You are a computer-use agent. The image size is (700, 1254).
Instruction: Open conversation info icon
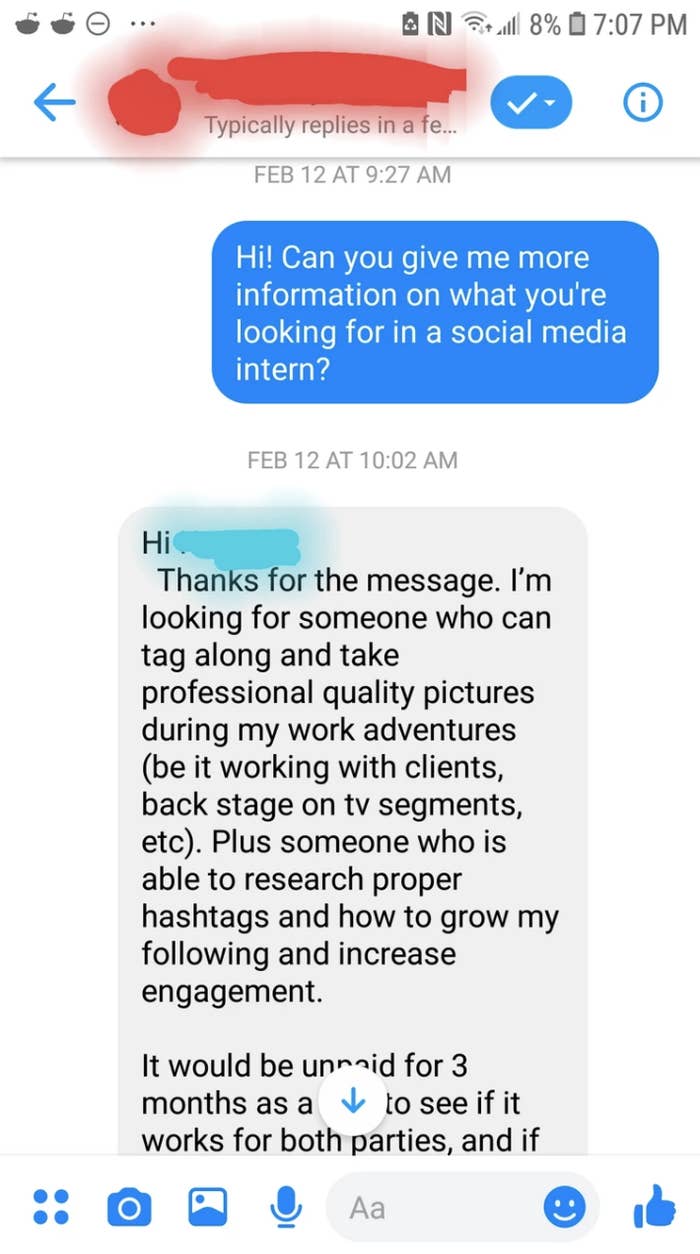click(x=643, y=103)
